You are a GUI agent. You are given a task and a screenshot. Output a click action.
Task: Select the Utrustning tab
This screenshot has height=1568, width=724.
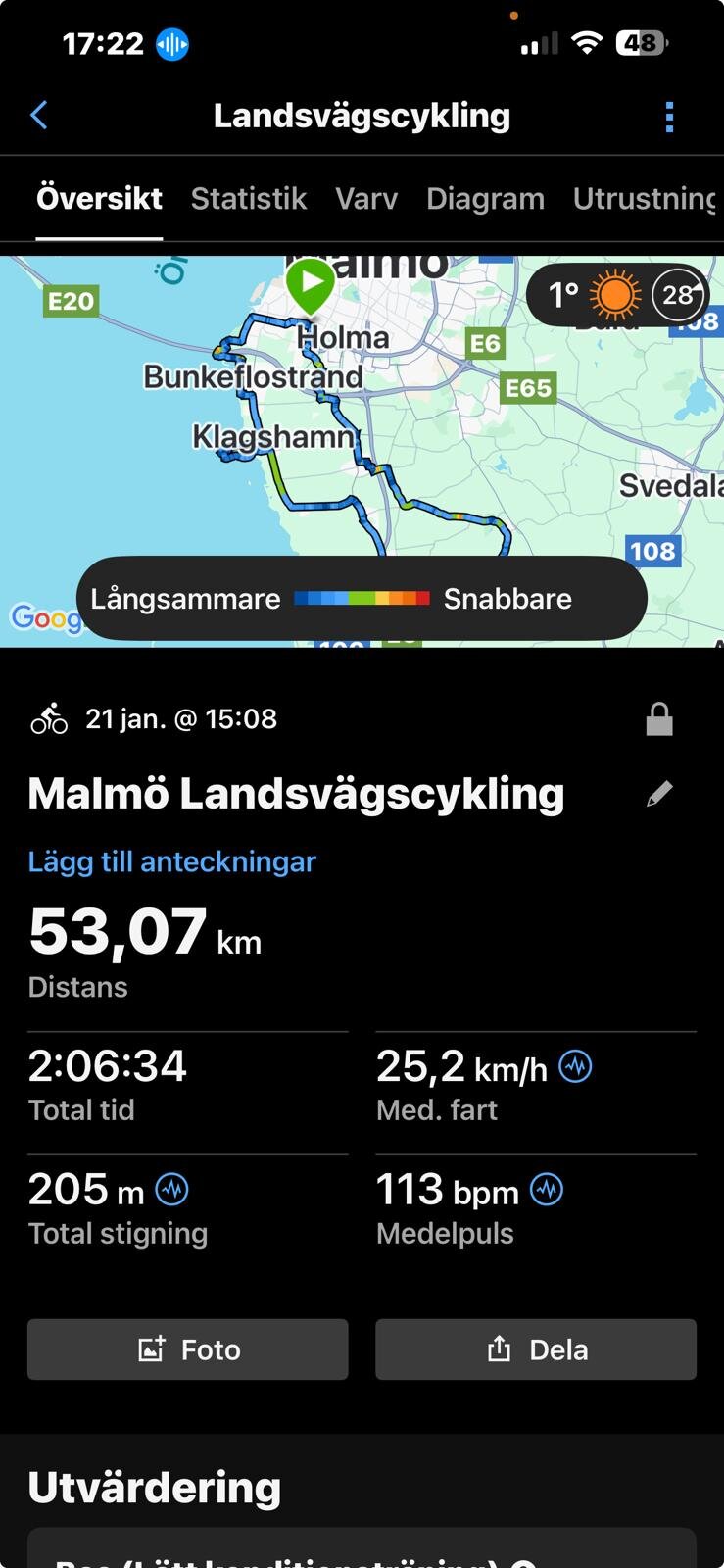point(645,199)
